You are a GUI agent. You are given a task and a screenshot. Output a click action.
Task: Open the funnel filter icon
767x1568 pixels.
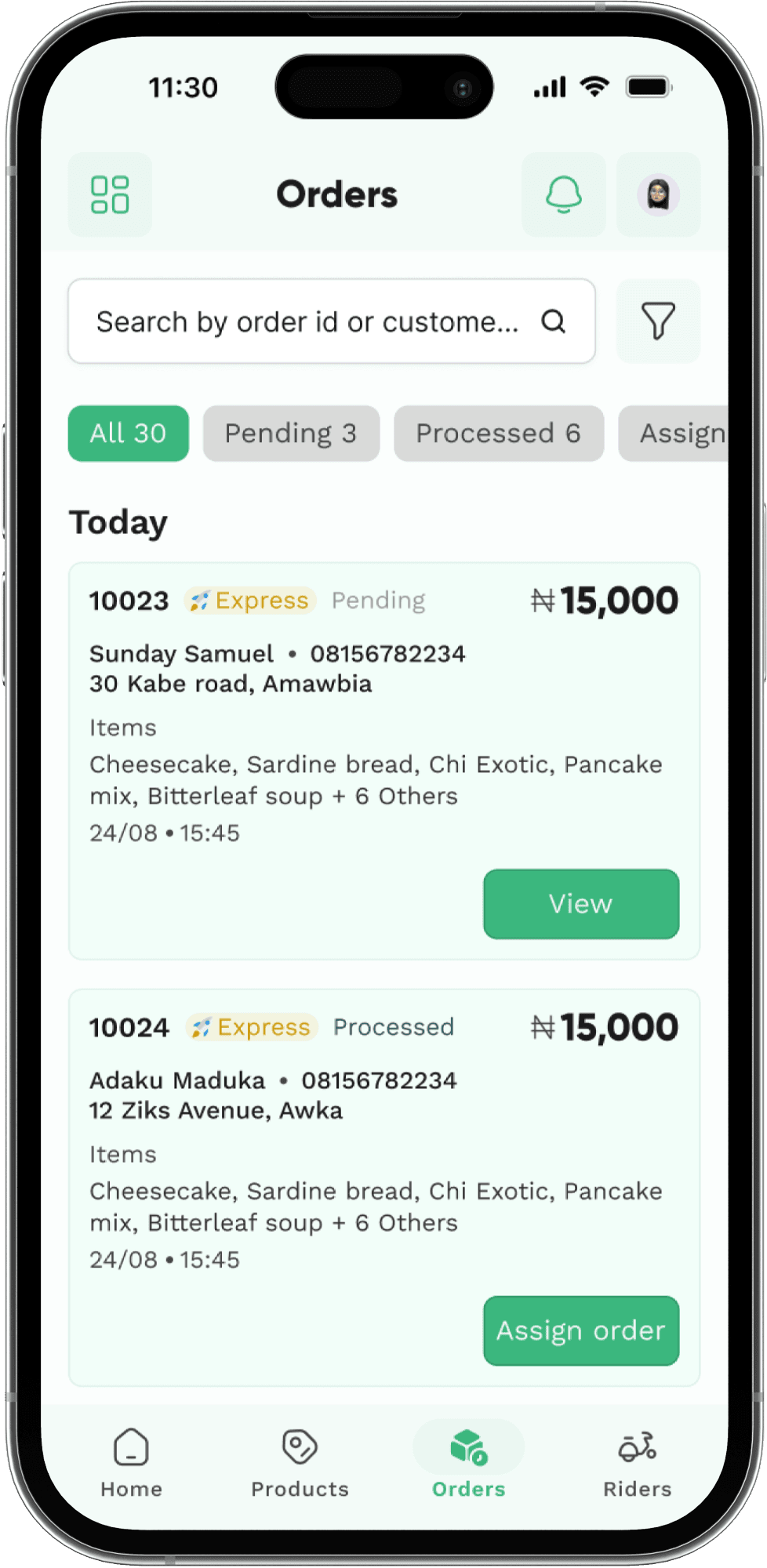(x=657, y=321)
